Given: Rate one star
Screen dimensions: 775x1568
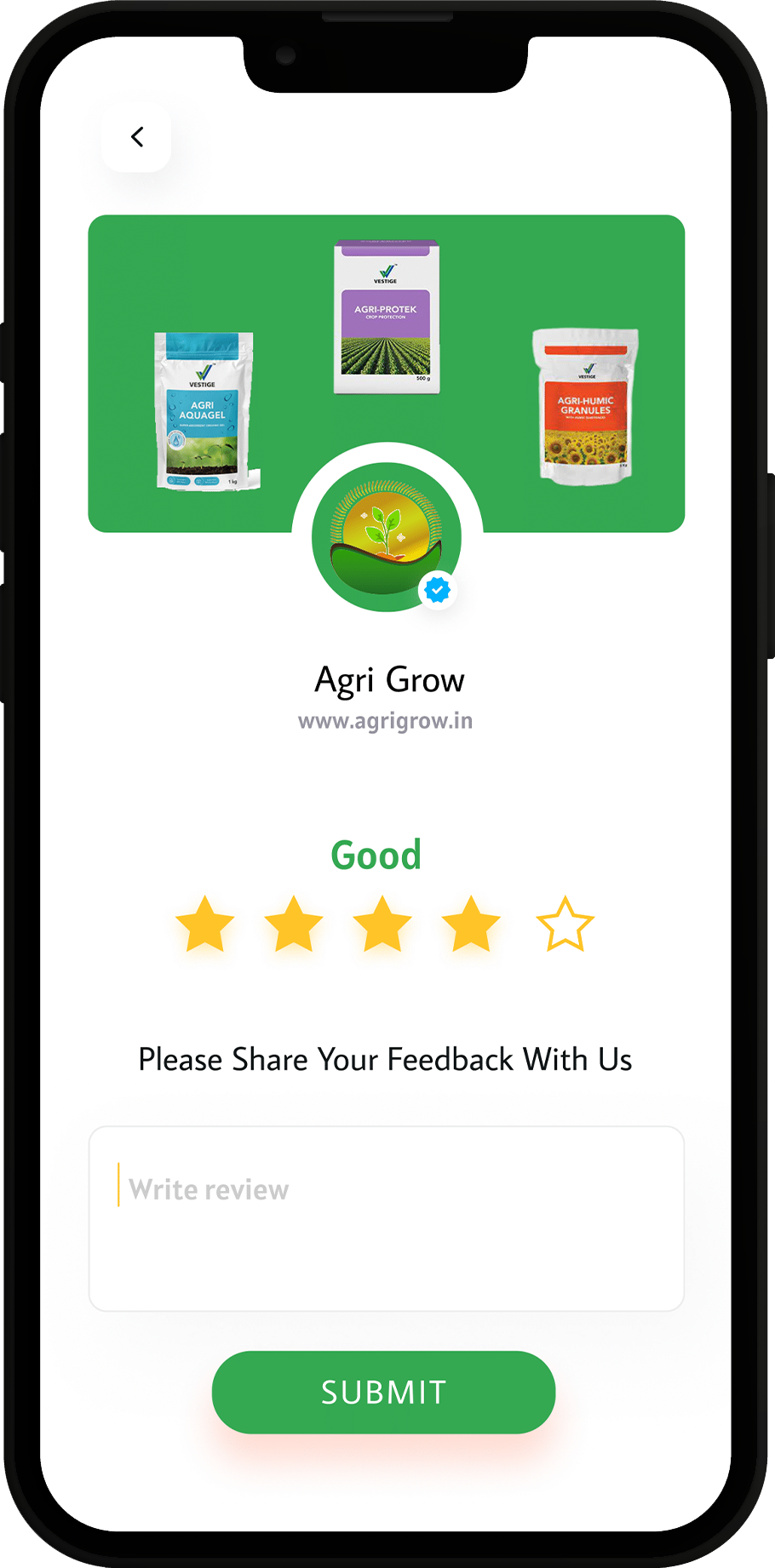Looking at the screenshot, I should coord(204,924).
